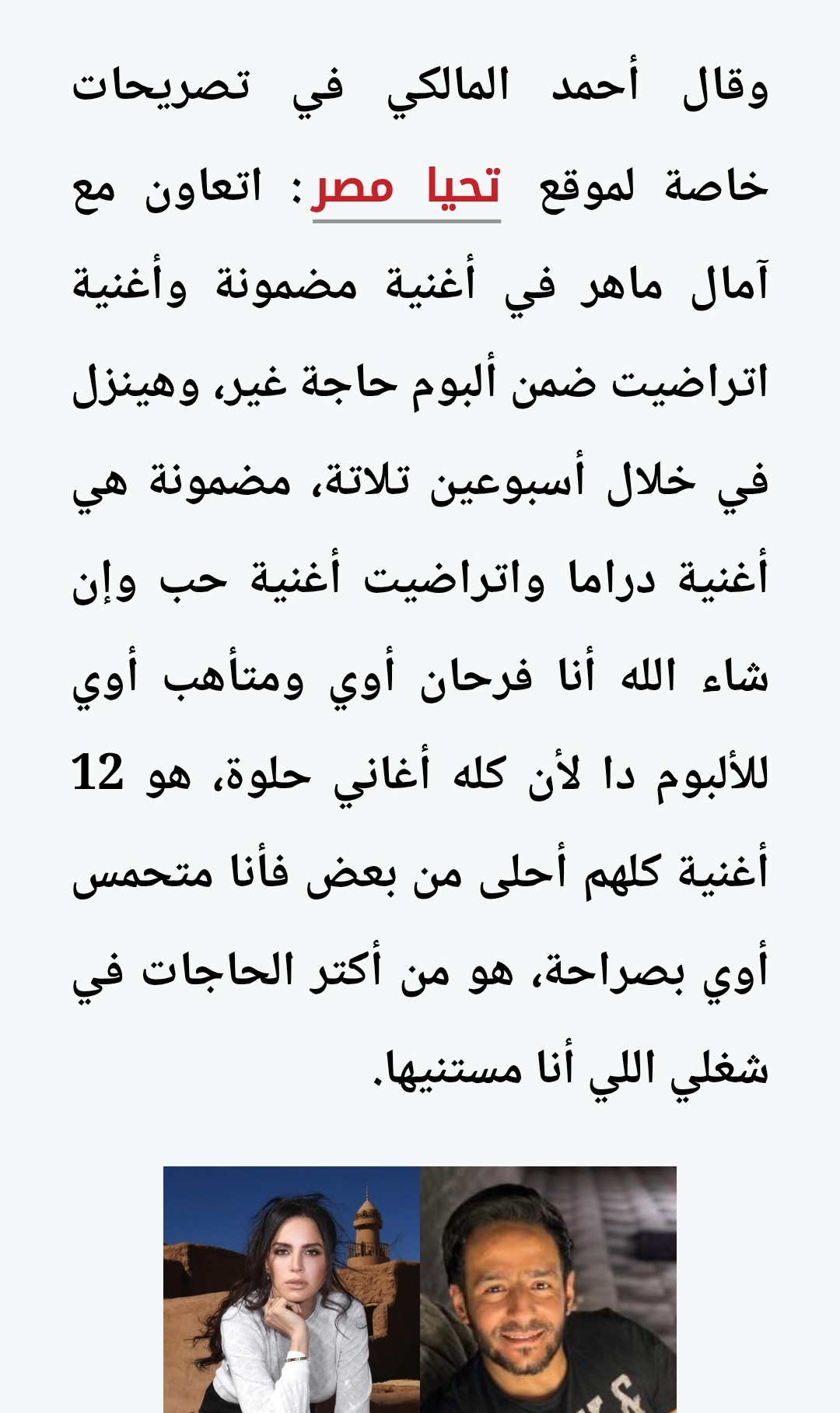Open the underlined تحيا مصر link
The width and height of the screenshot is (840, 1413).
pyautogui.click(x=406, y=189)
